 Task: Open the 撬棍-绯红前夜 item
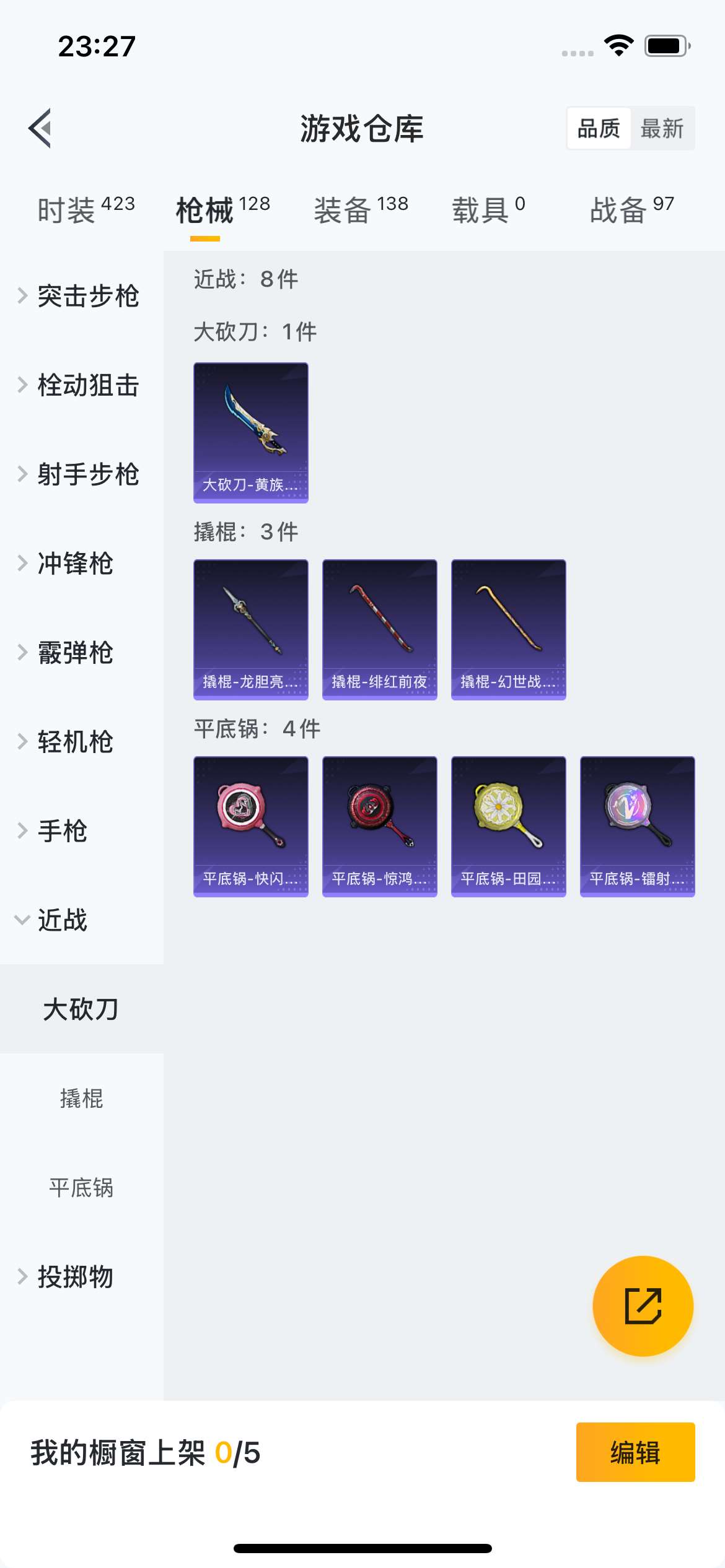pyautogui.click(x=379, y=629)
